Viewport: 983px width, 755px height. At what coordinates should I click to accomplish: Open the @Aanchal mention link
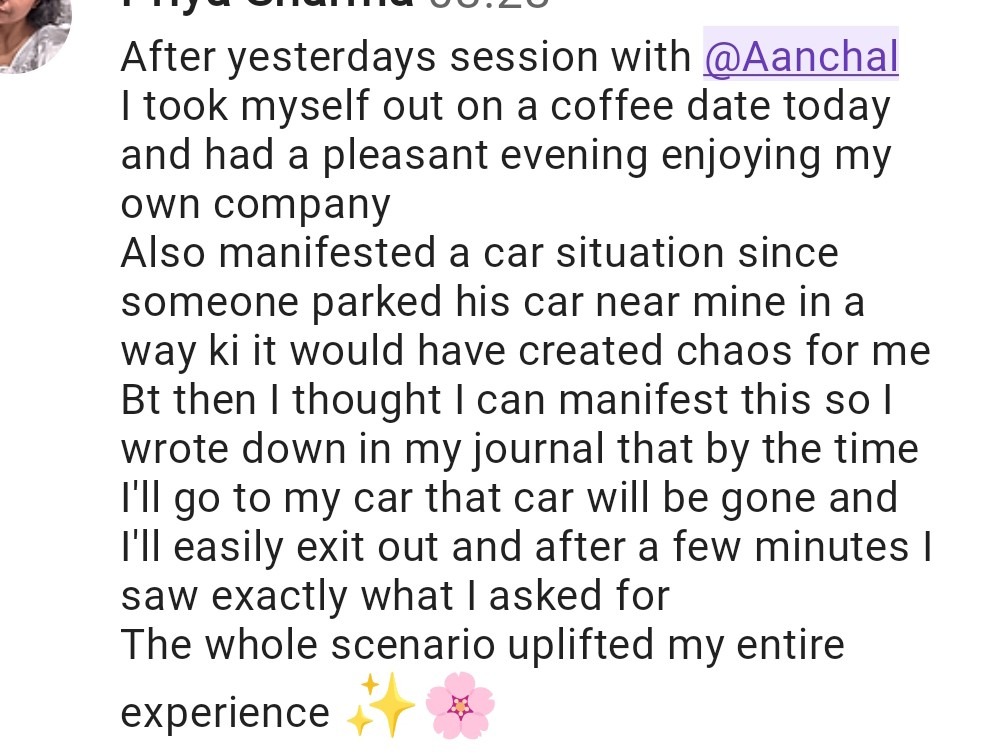[800, 56]
